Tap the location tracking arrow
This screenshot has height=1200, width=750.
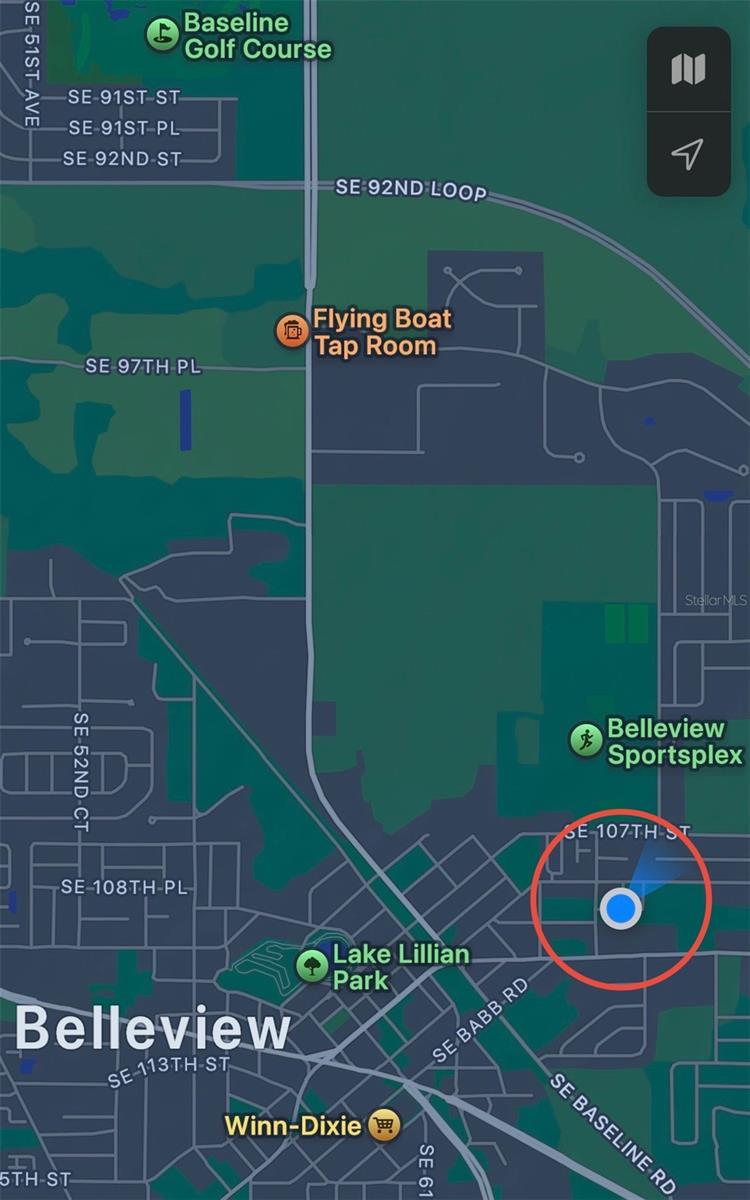click(x=688, y=153)
